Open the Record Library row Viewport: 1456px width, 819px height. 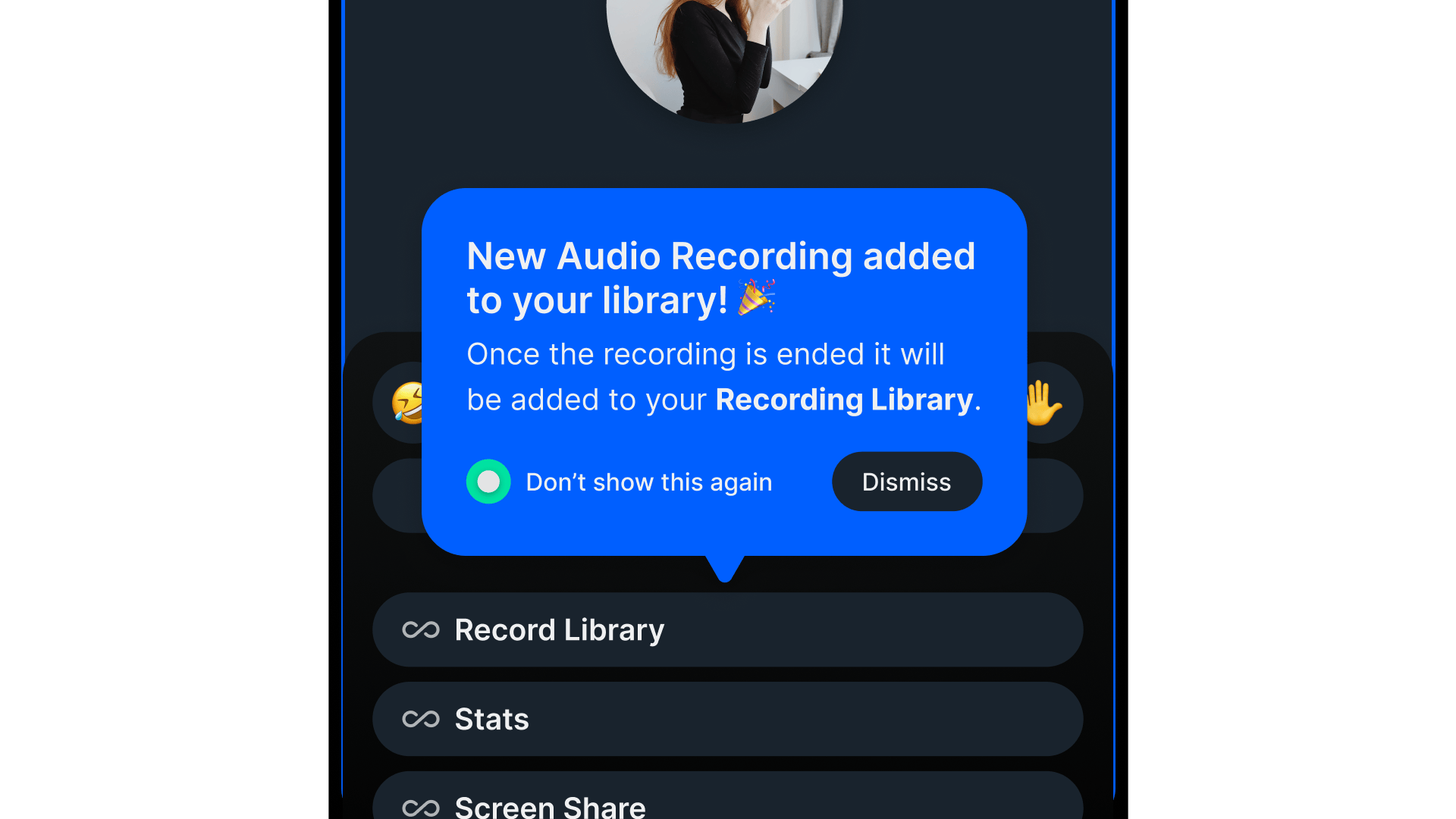726,629
